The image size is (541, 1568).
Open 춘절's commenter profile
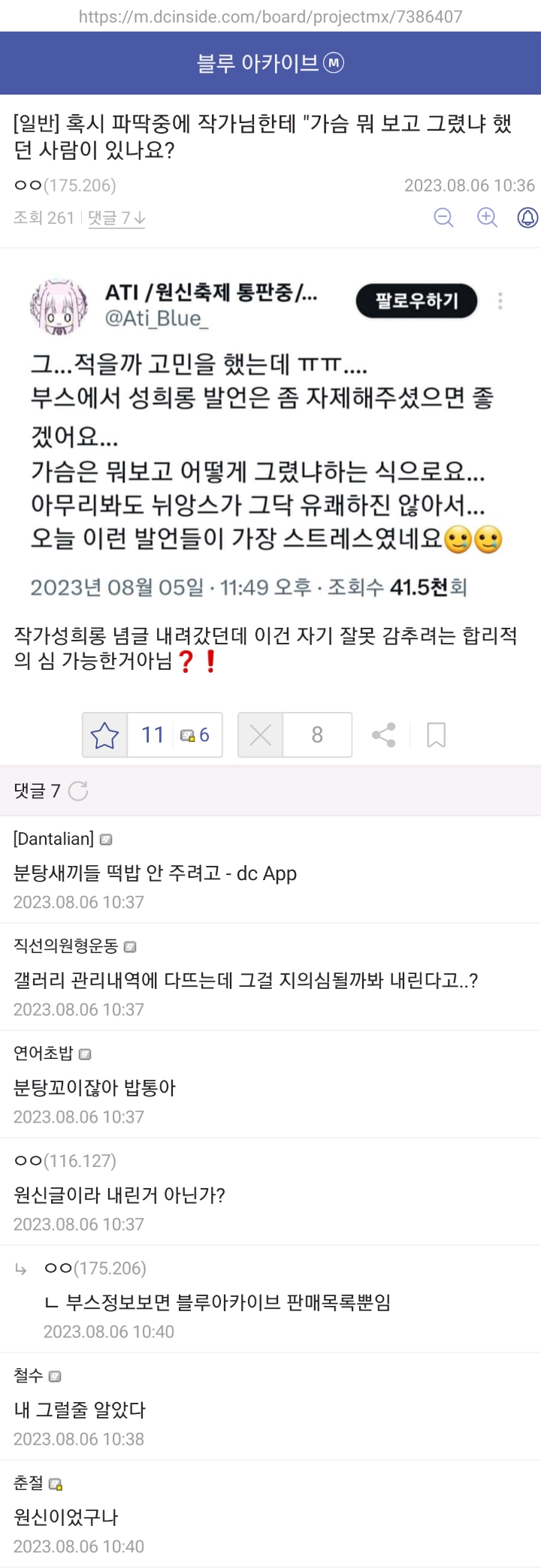[29, 1483]
